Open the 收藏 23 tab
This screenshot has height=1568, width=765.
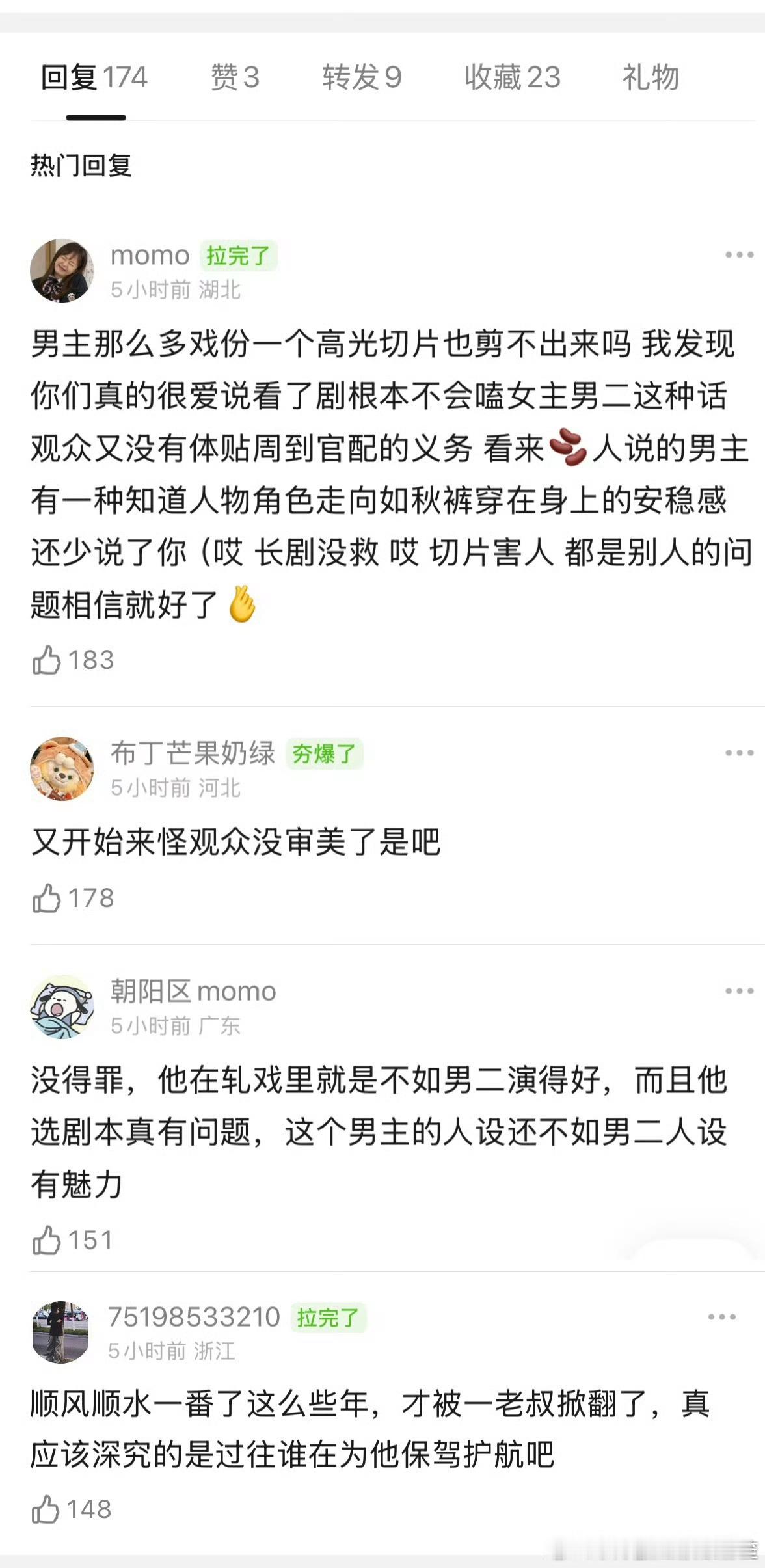click(513, 77)
